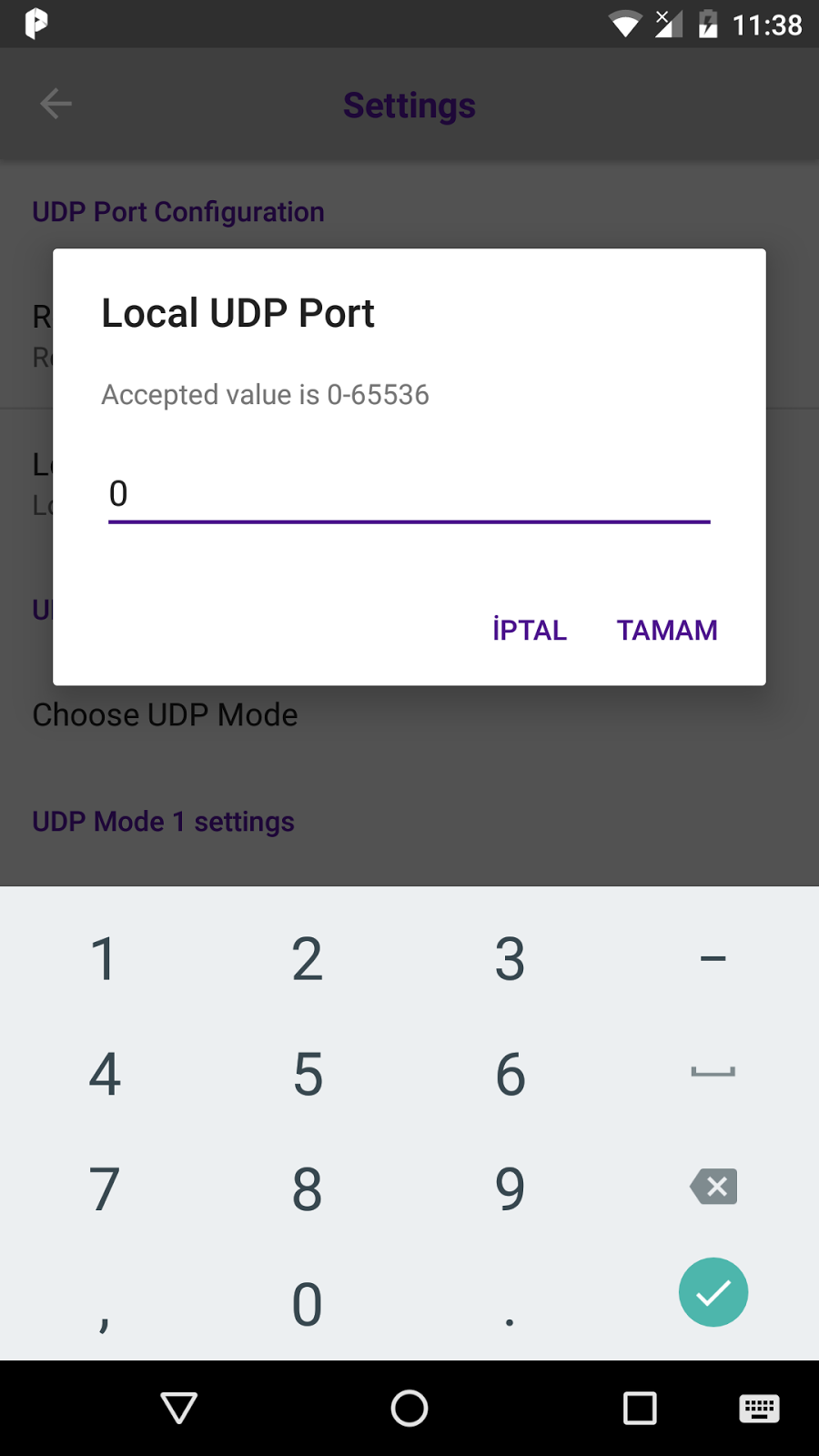The width and height of the screenshot is (819, 1456).
Task: Enter digit 8 on the keypad
Action: point(308,1188)
